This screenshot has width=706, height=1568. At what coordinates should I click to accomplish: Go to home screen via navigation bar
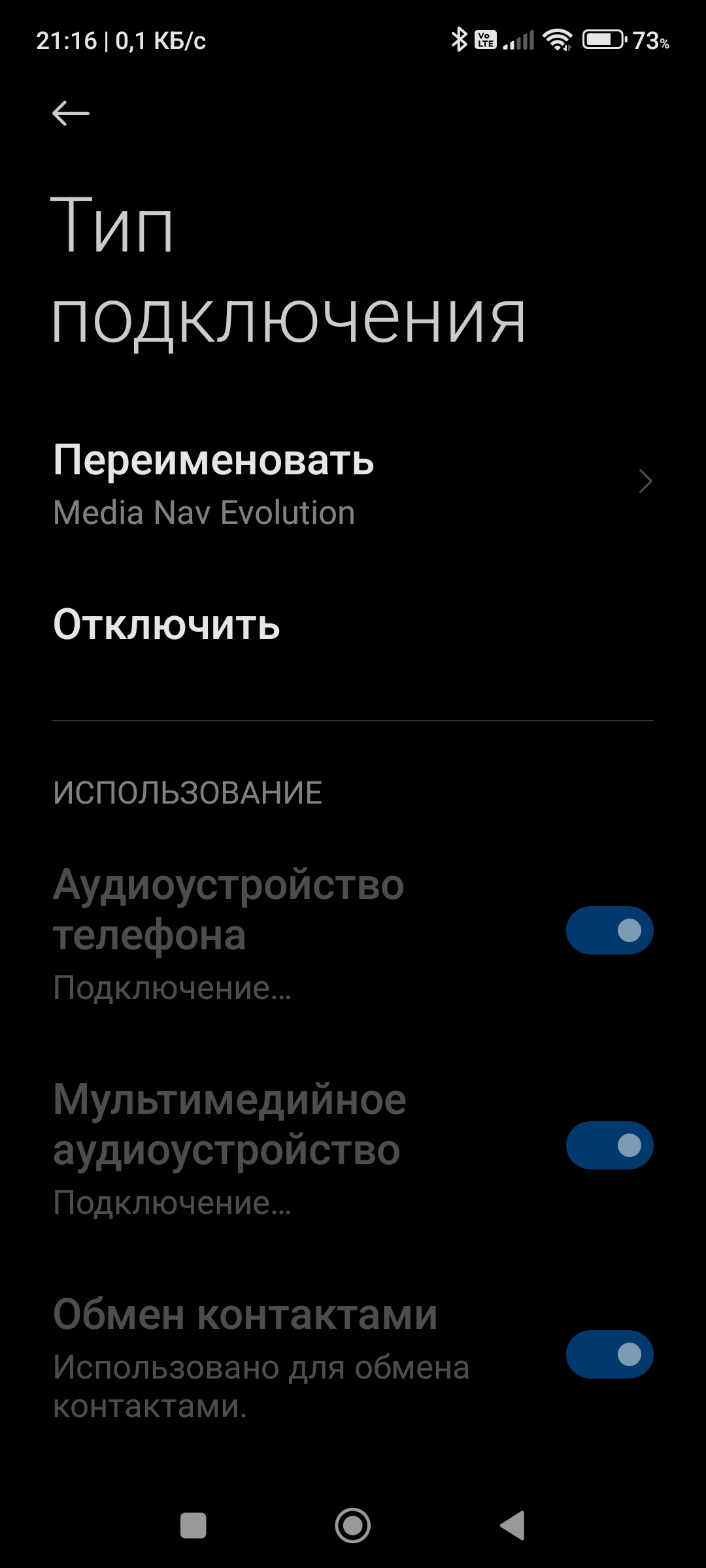[353, 1526]
